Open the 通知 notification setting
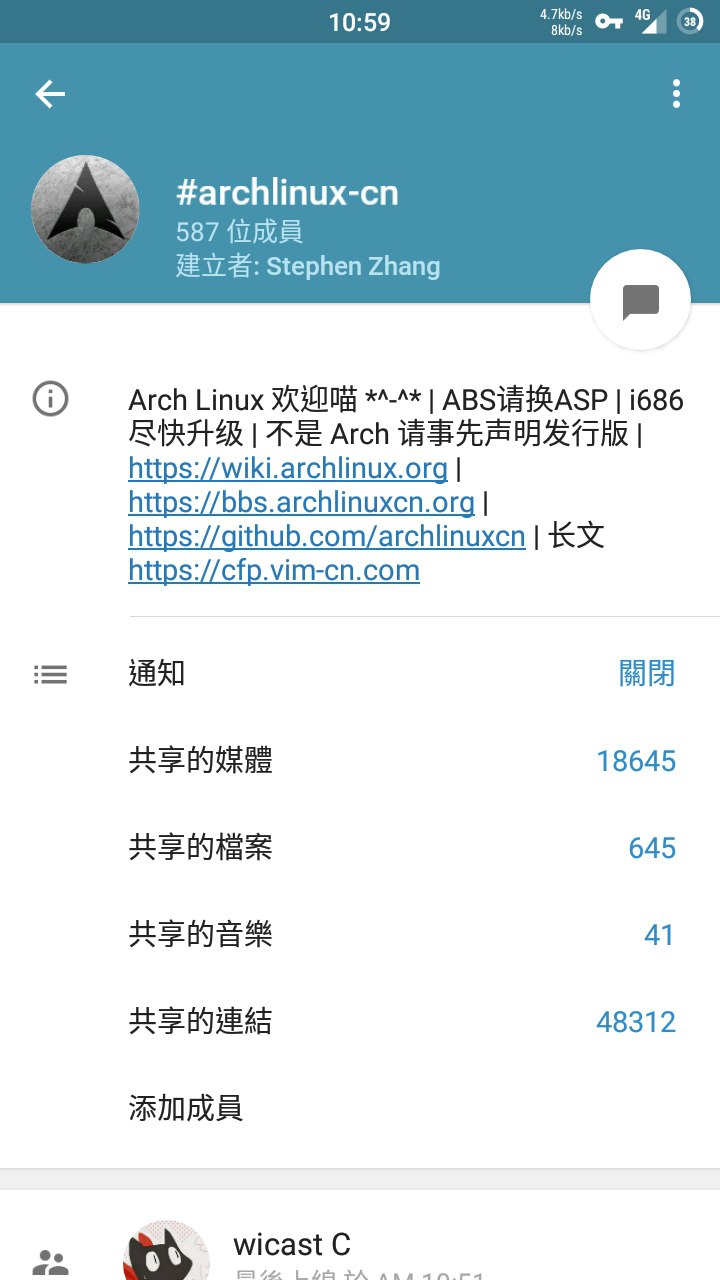Screen dimensions: 720x1280 [400, 673]
